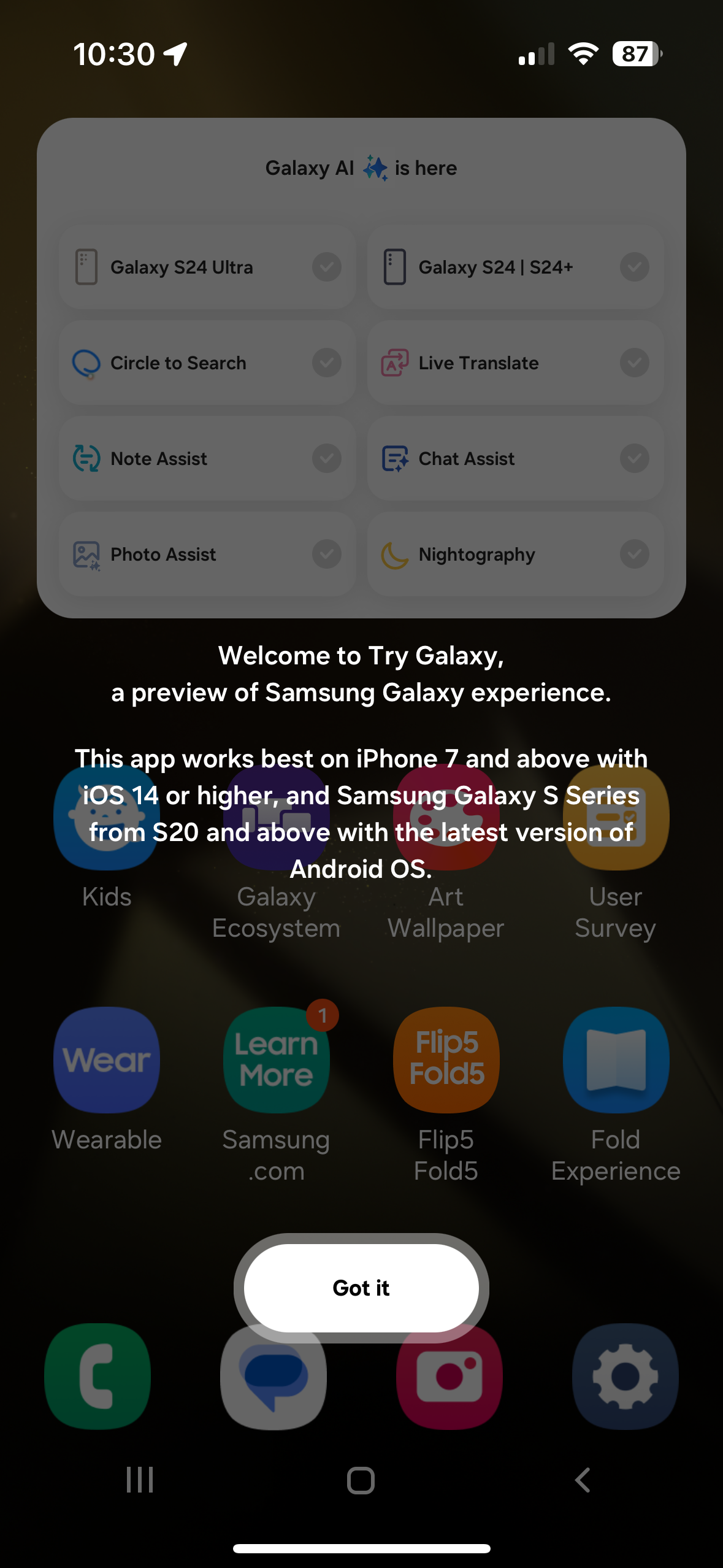Open the Fold Experience app
Image resolution: width=723 pixels, height=1568 pixels.
coord(616,1060)
